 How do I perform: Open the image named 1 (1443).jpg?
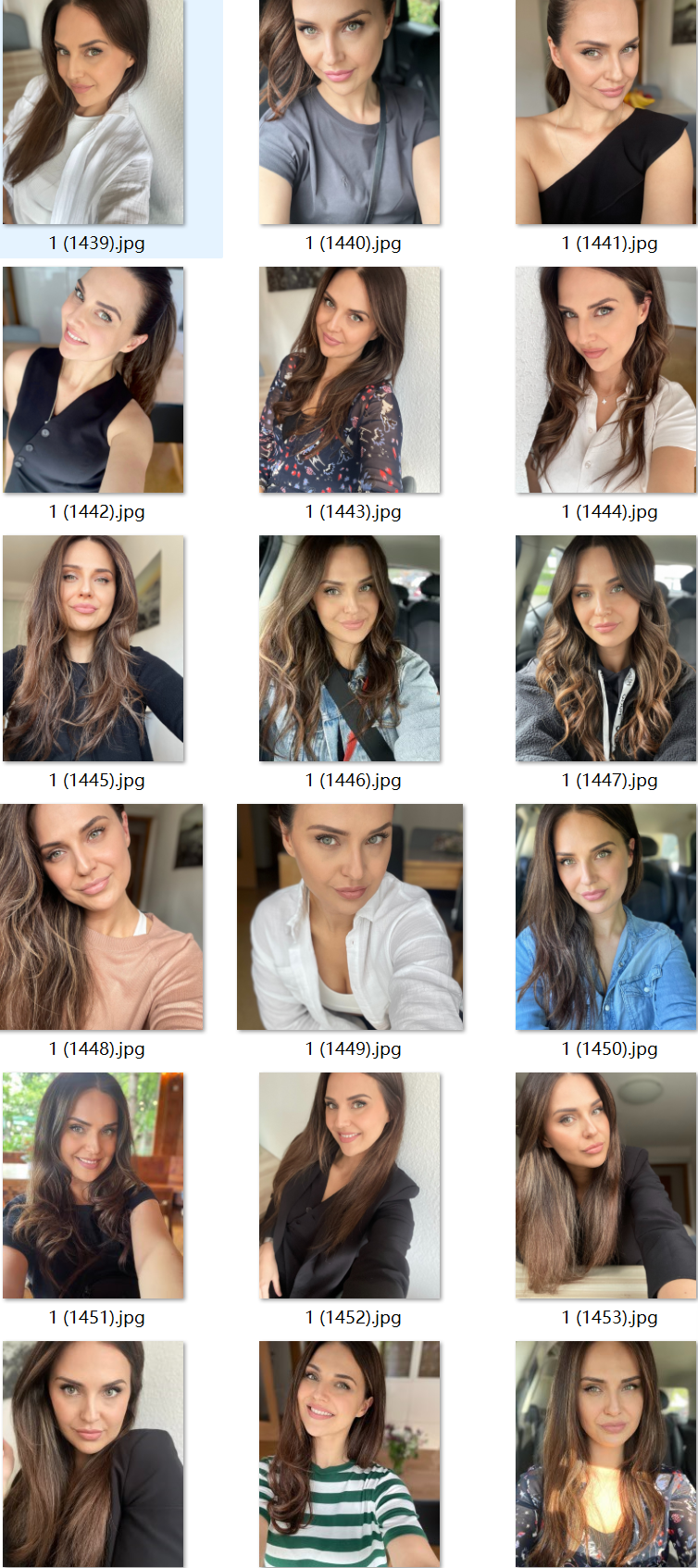(350, 380)
